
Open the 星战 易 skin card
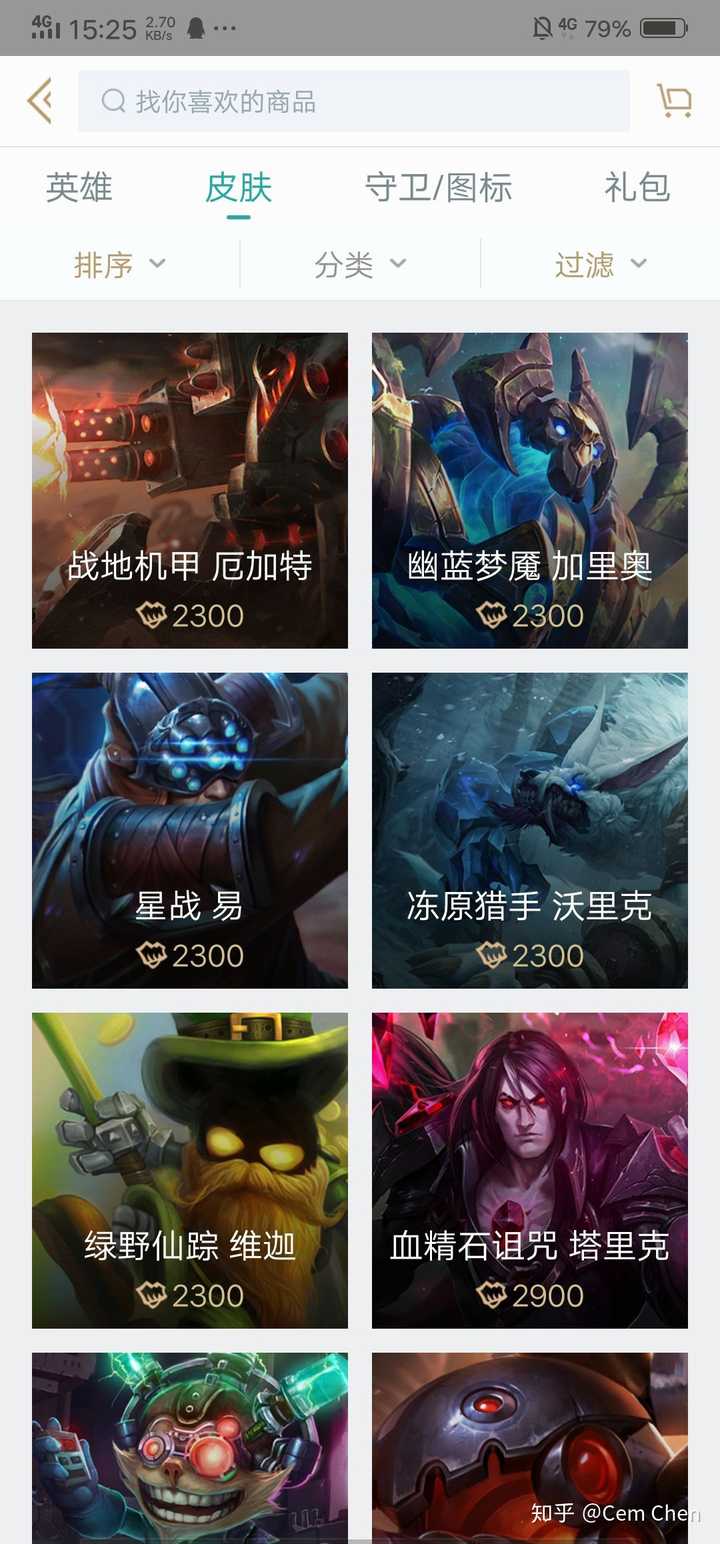point(190,830)
